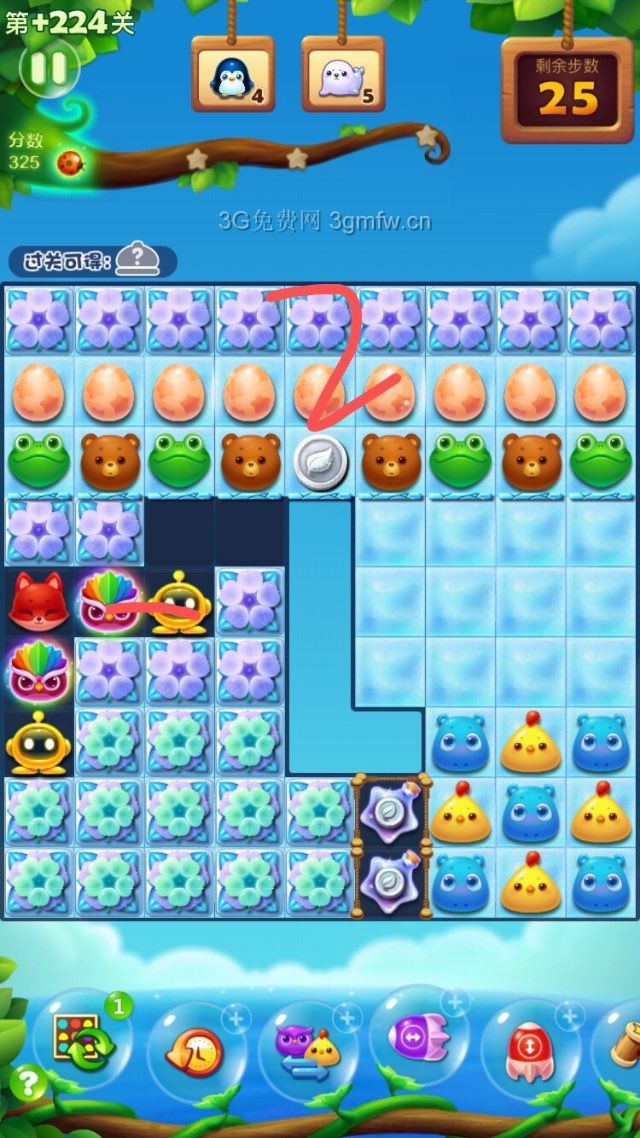
Task: Select the silver leaf coin piece
Action: pyautogui.click(x=320, y=462)
